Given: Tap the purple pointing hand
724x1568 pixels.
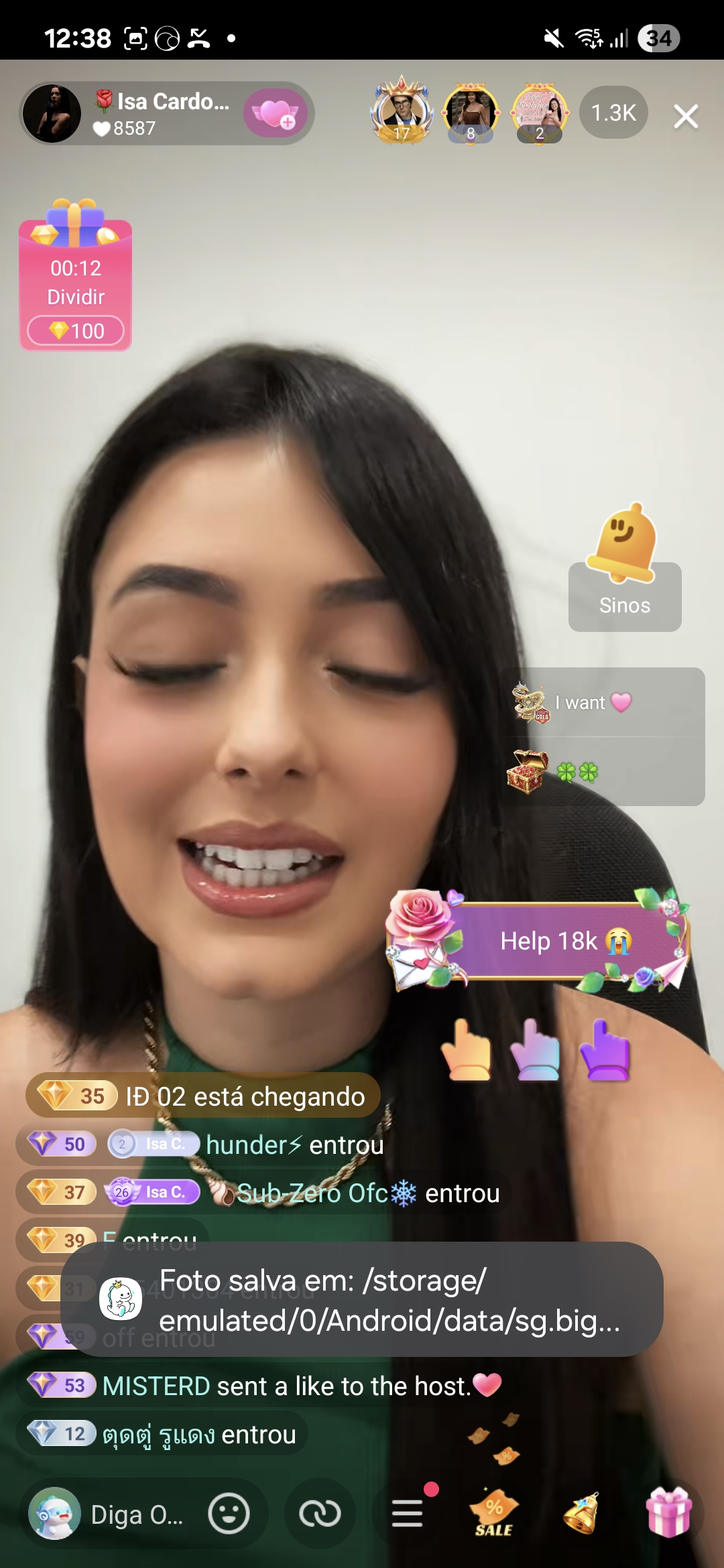Looking at the screenshot, I should pos(605,1050).
